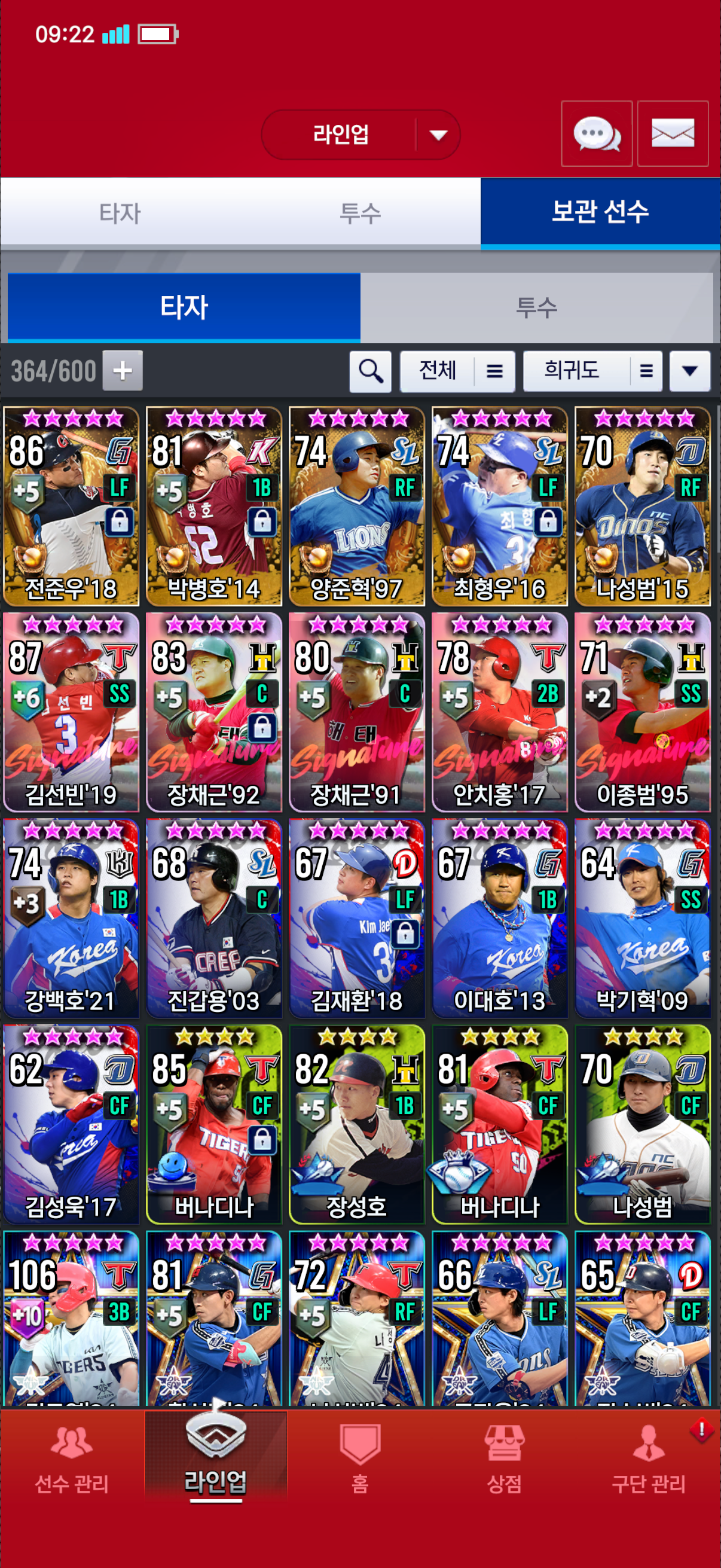View the 이종범'95 player card
This screenshot has height=1568, width=721.
pos(643,712)
